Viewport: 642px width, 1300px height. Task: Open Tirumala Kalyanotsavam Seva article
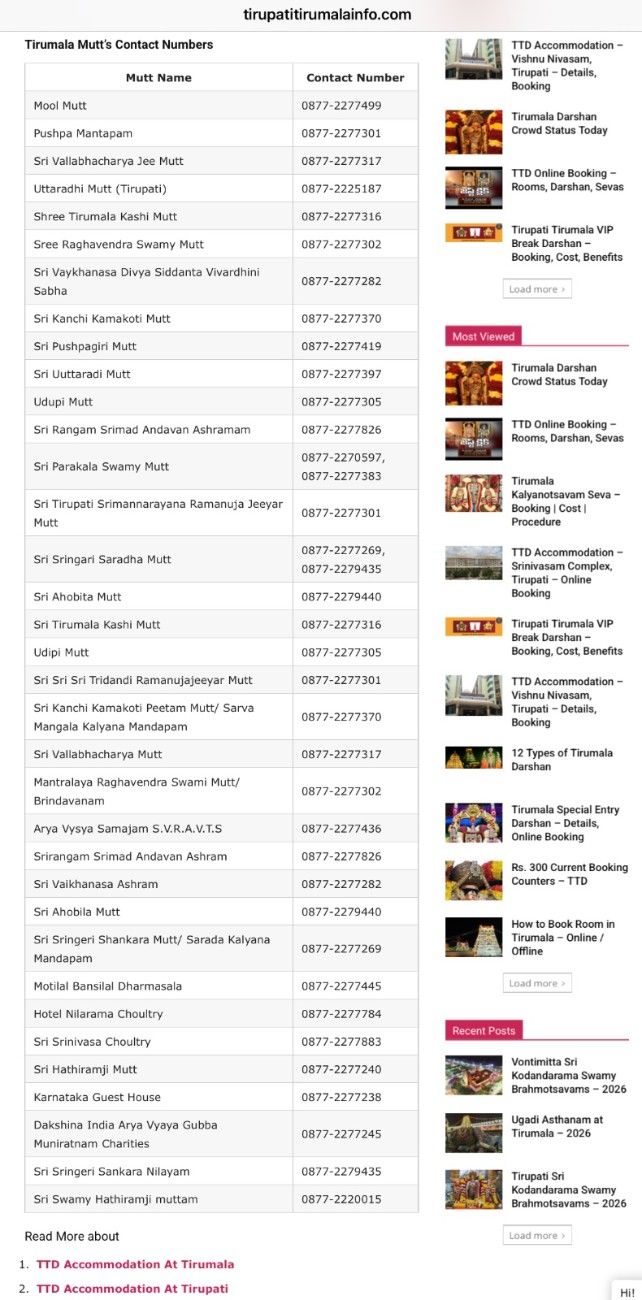click(566, 501)
